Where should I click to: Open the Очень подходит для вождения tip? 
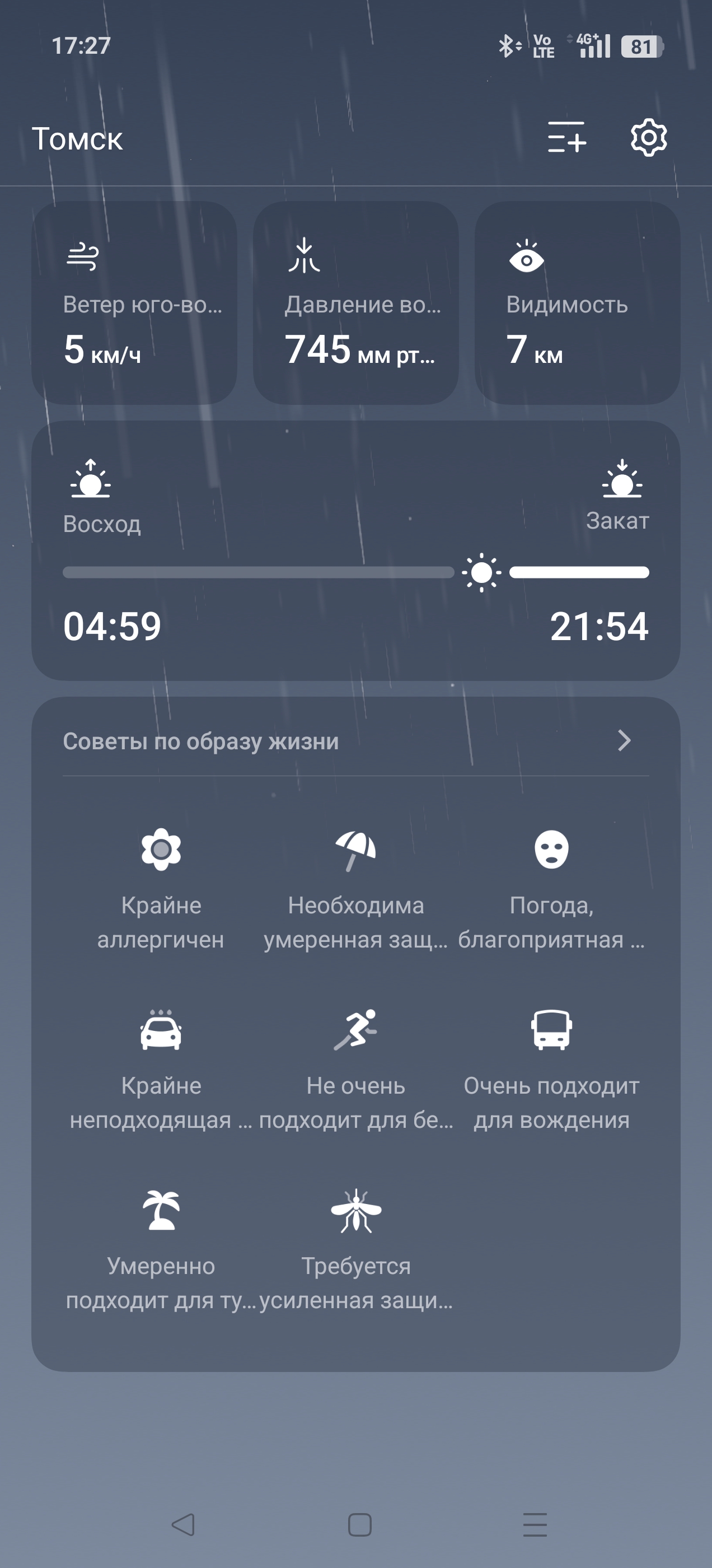[x=551, y=1070]
